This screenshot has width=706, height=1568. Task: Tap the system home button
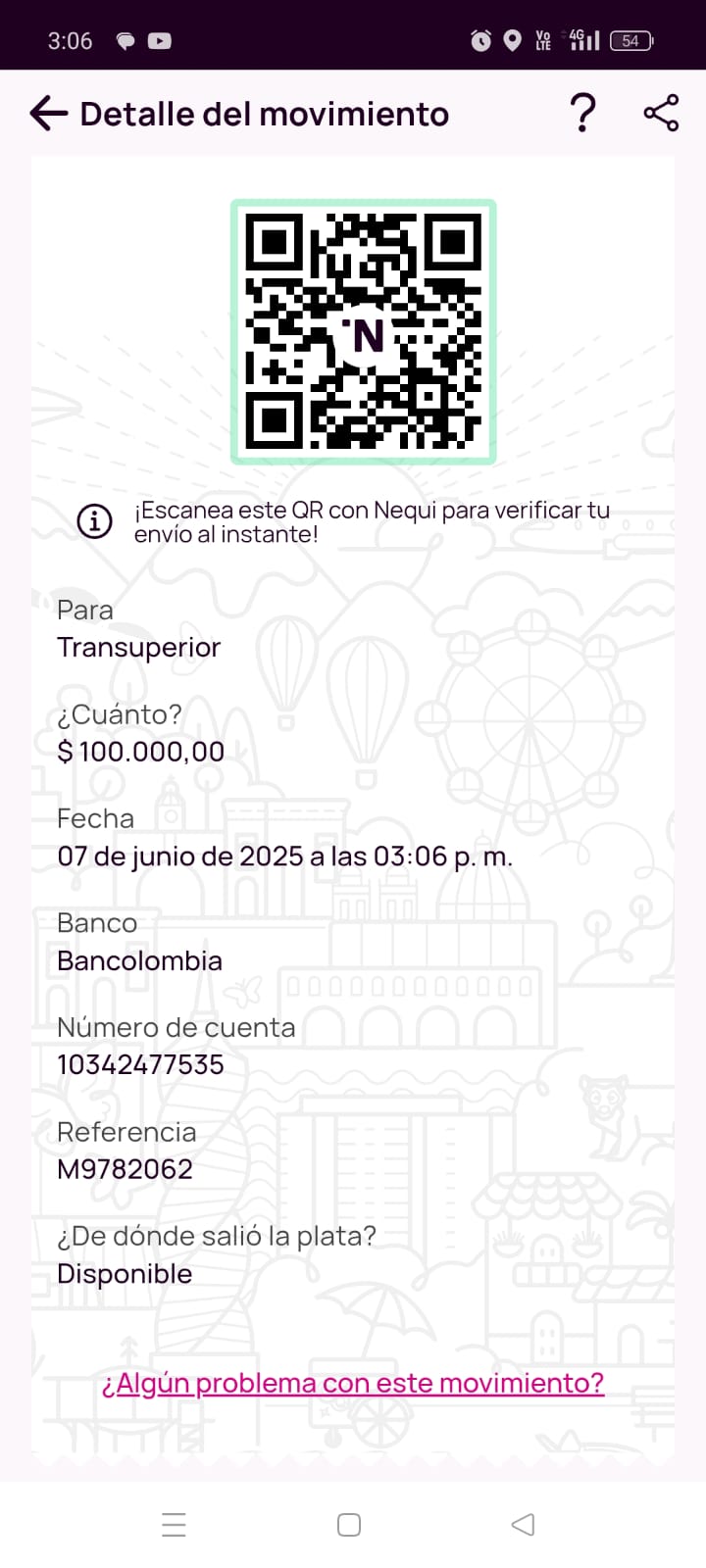349,1525
